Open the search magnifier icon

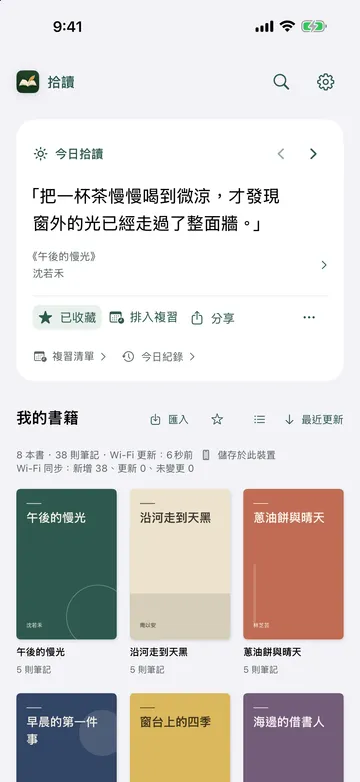click(281, 82)
